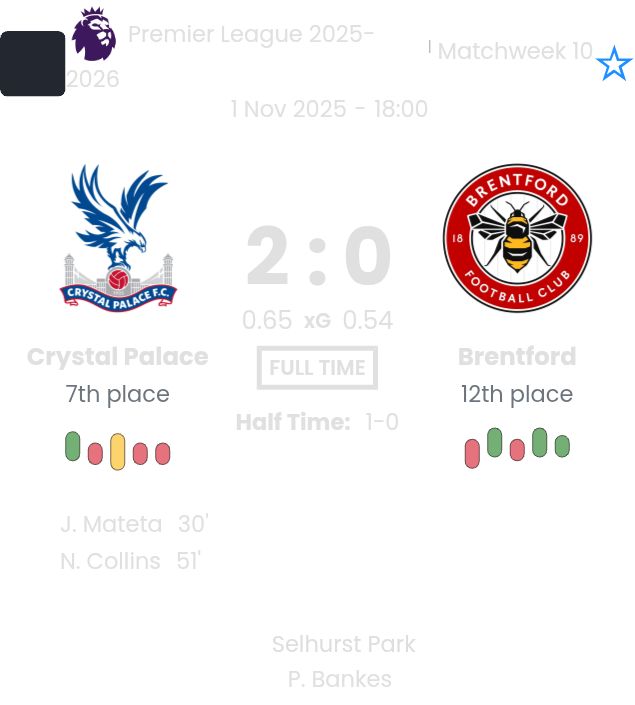
Task: Add this match to favorites with the star
Action: pos(613,65)
